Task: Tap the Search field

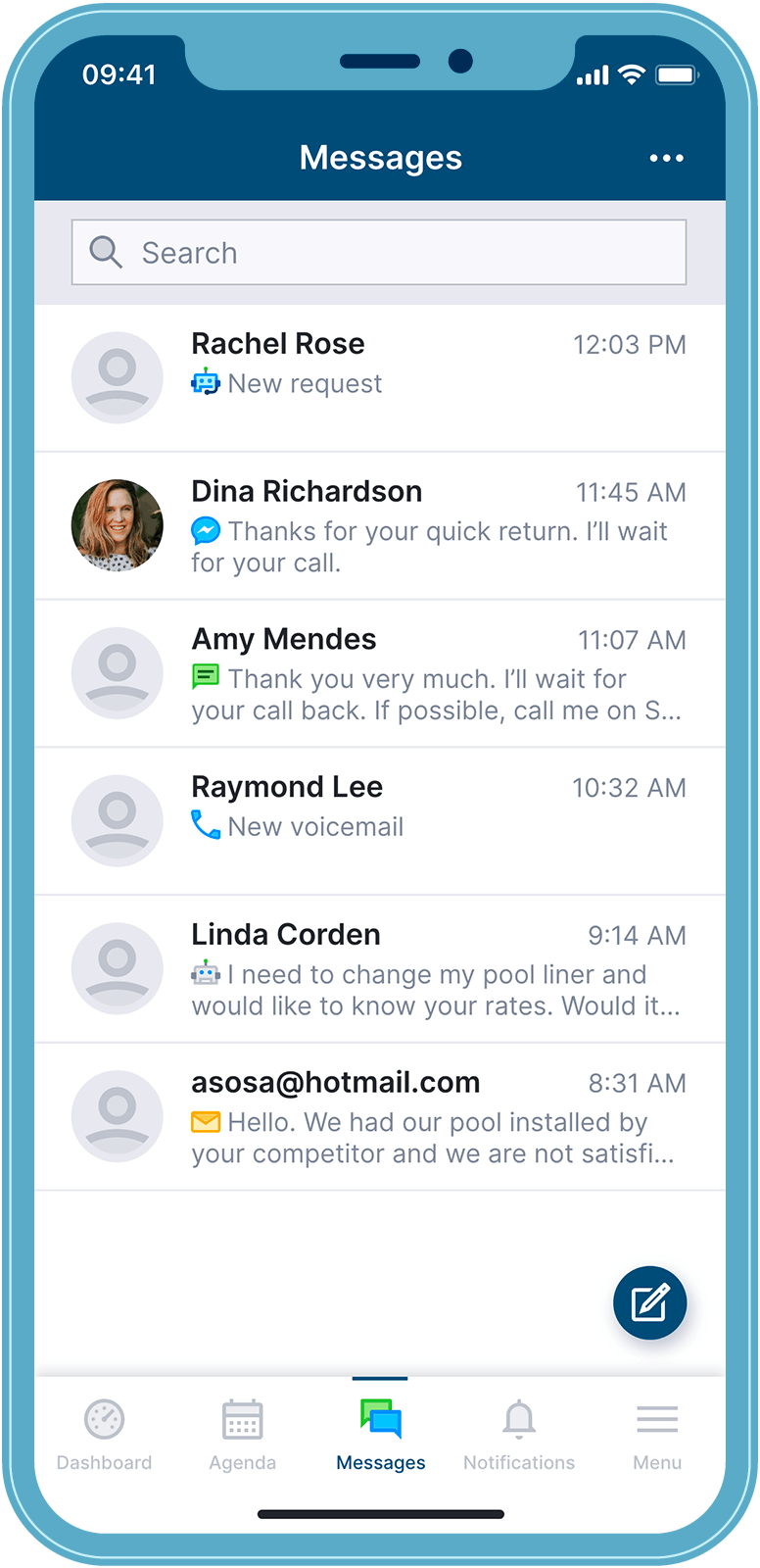Action: pos(379,253)
